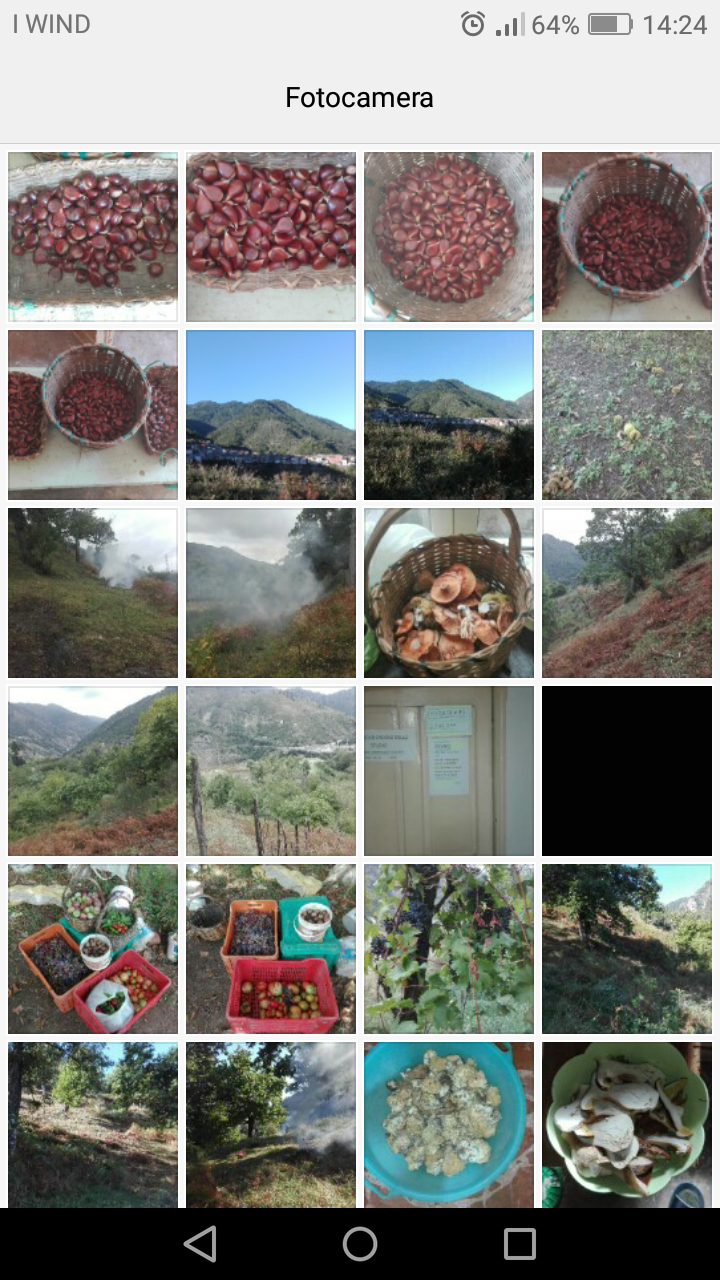The image size is (720, 1280).
Task: Select the photo of the teal bowl
Action: pyautogui.click(x=449, y=1124)
